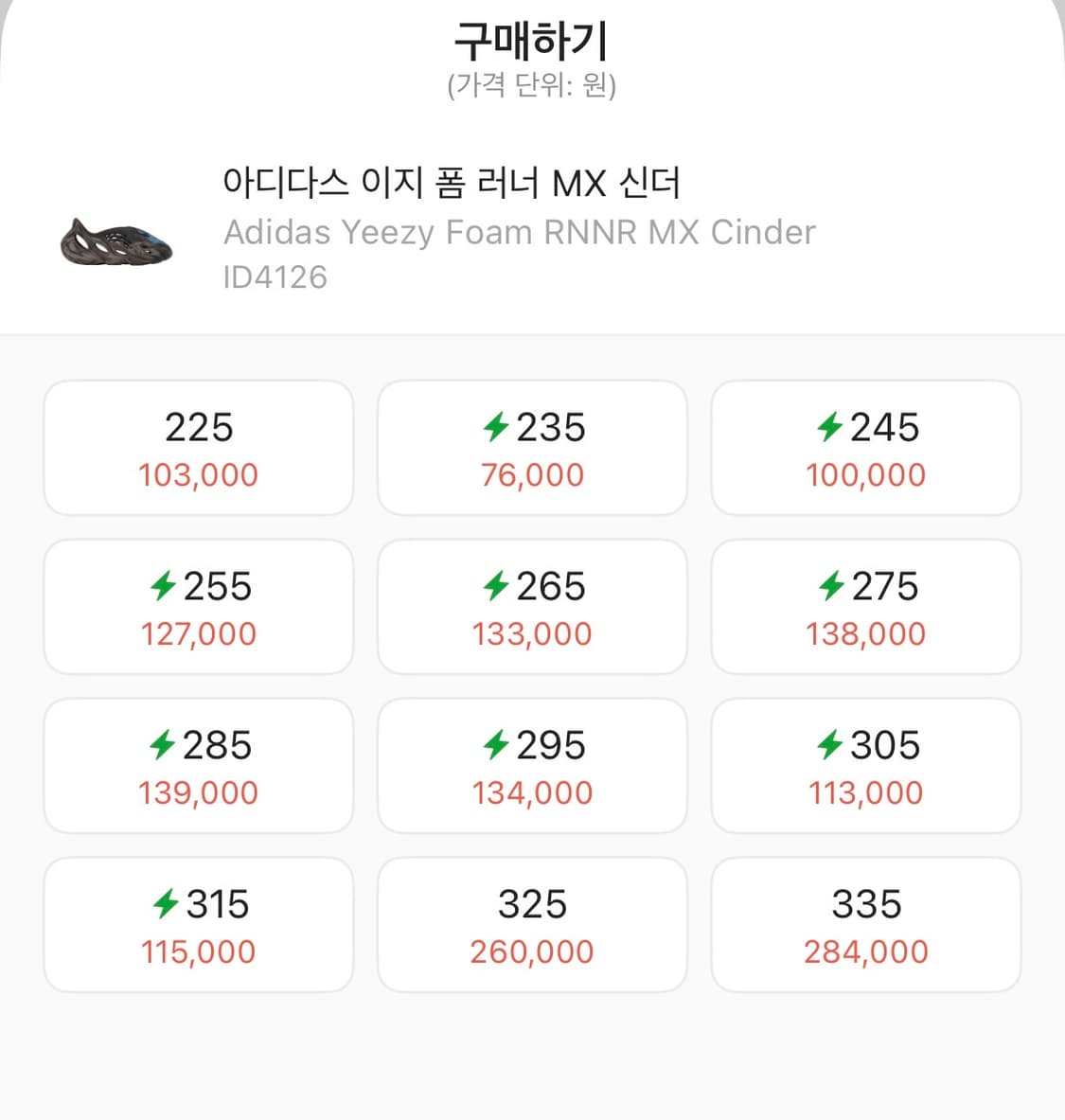Select size 285 priced 139,000 won
Image resolution: width=1065 pixels, height=1120 pixels.
click(x=198, y=765)
